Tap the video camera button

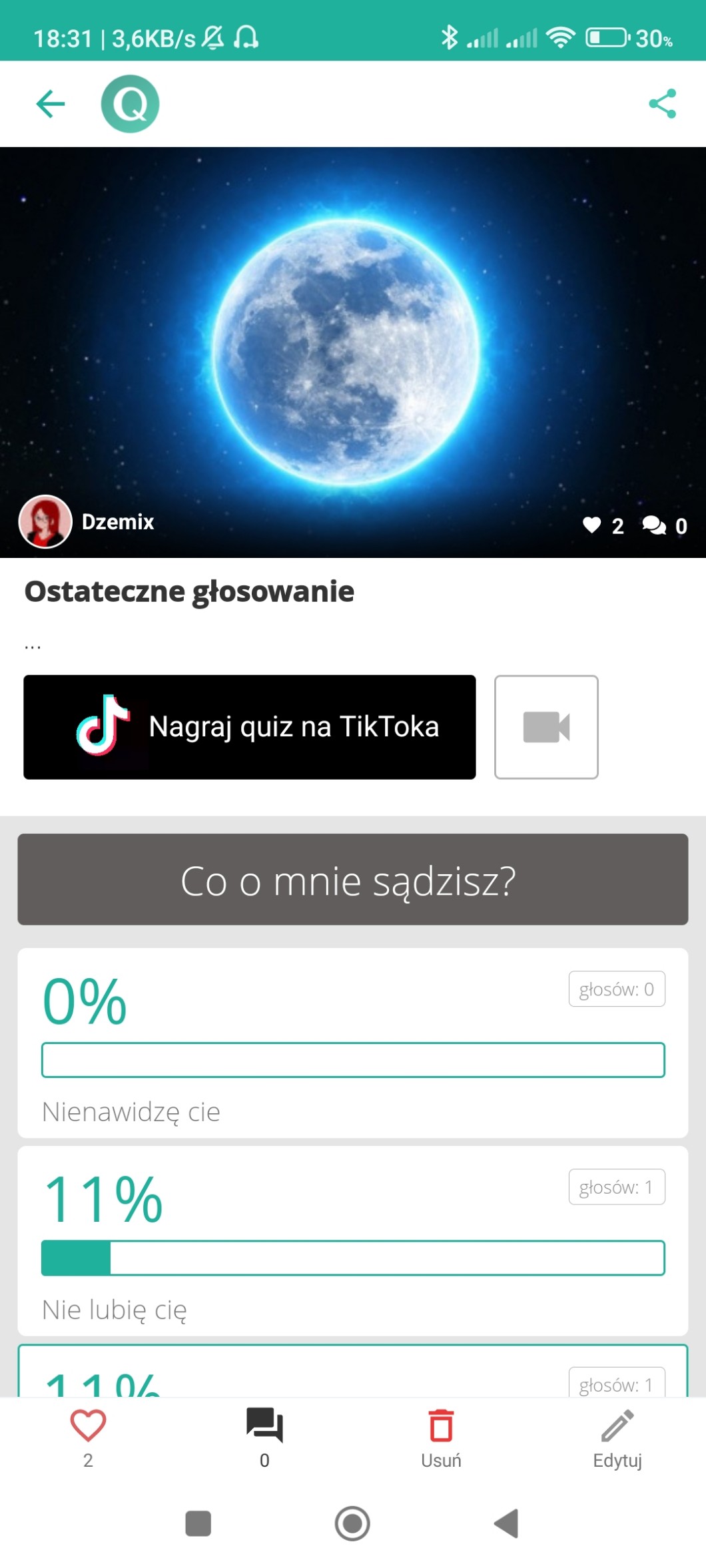coord(546,727)
